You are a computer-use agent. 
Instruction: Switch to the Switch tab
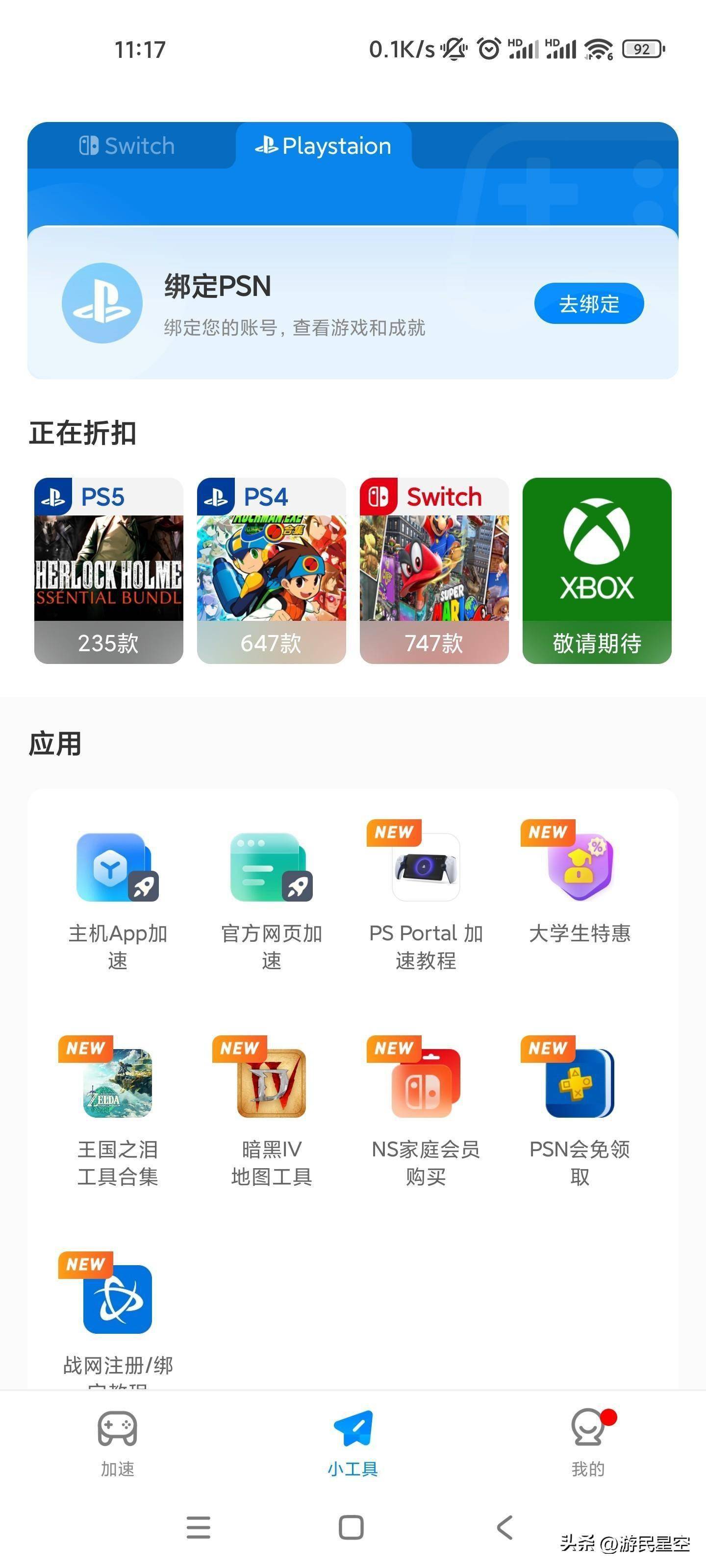click(x=127, y=146)
